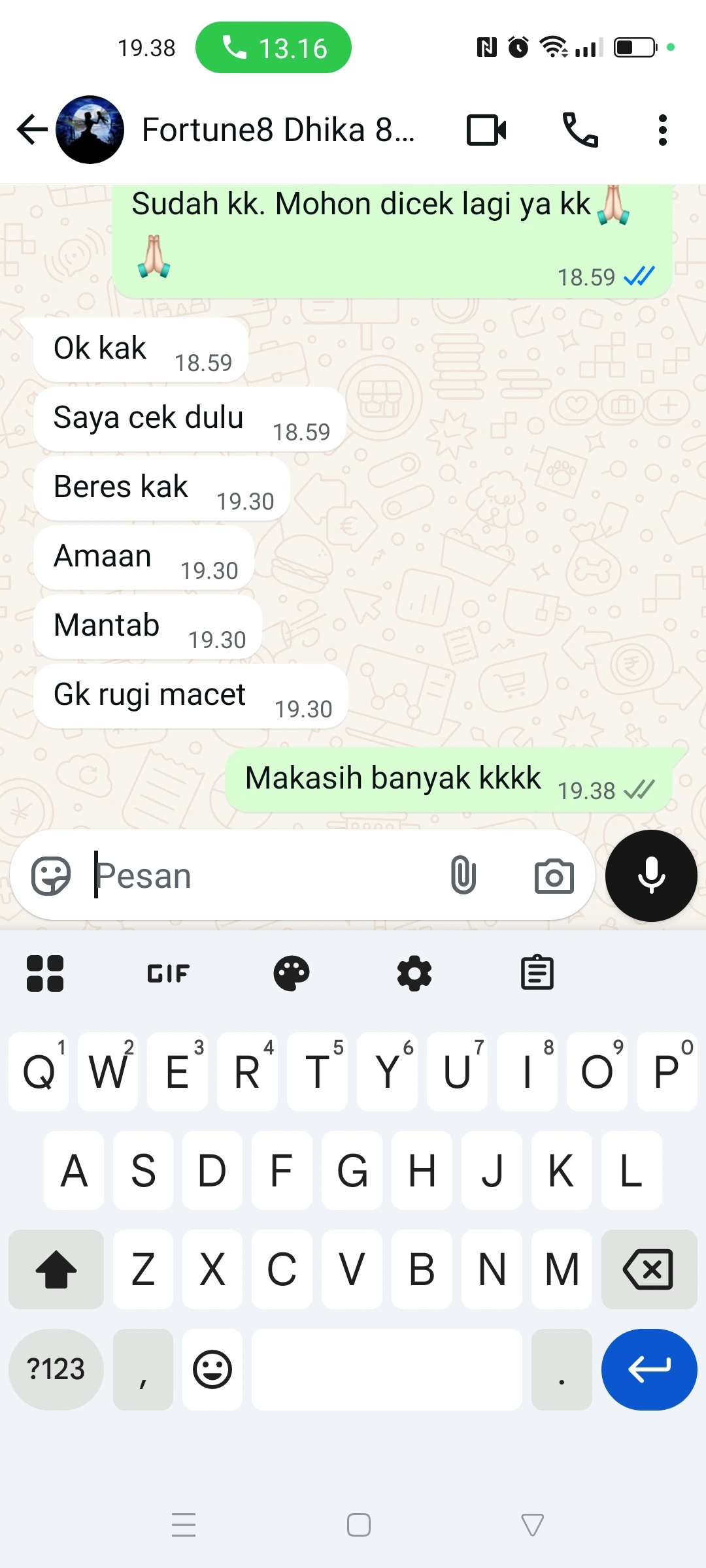Switch keyboard to ?123 symbols
Viewport: 706px width, 1568px height.
point(56,1369)
